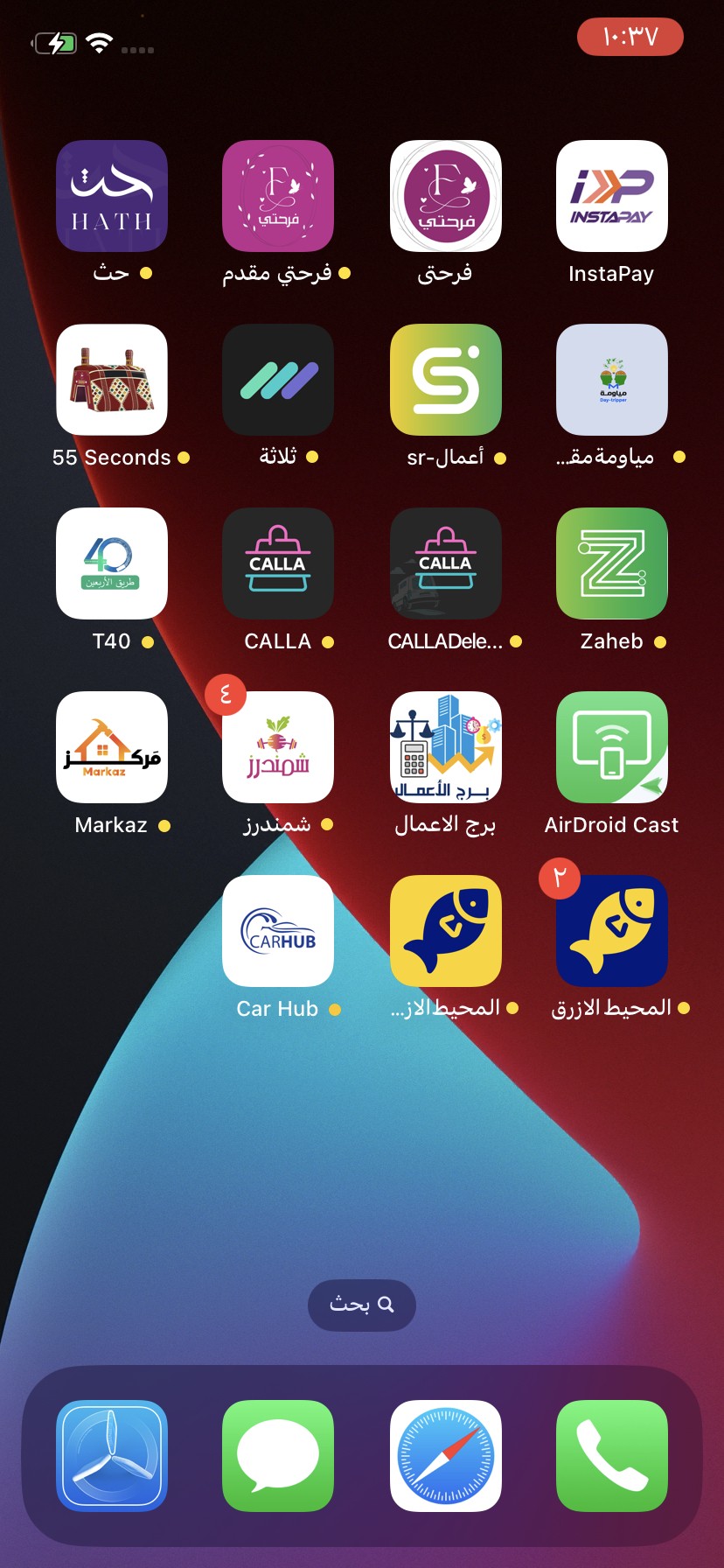Open the InstaPay app

click(x=612, y=196)
